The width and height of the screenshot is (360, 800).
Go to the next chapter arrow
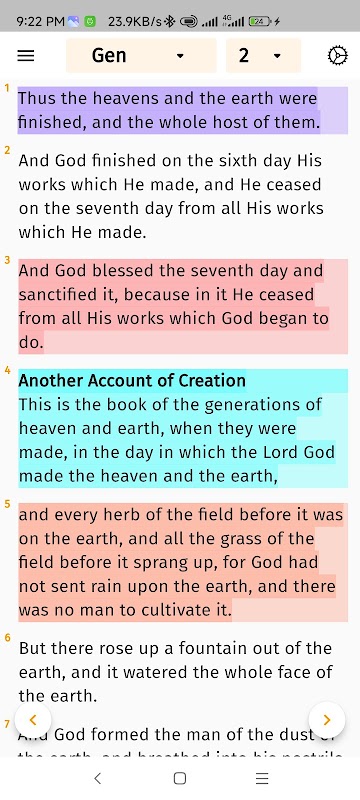click(x=327, y=720)
